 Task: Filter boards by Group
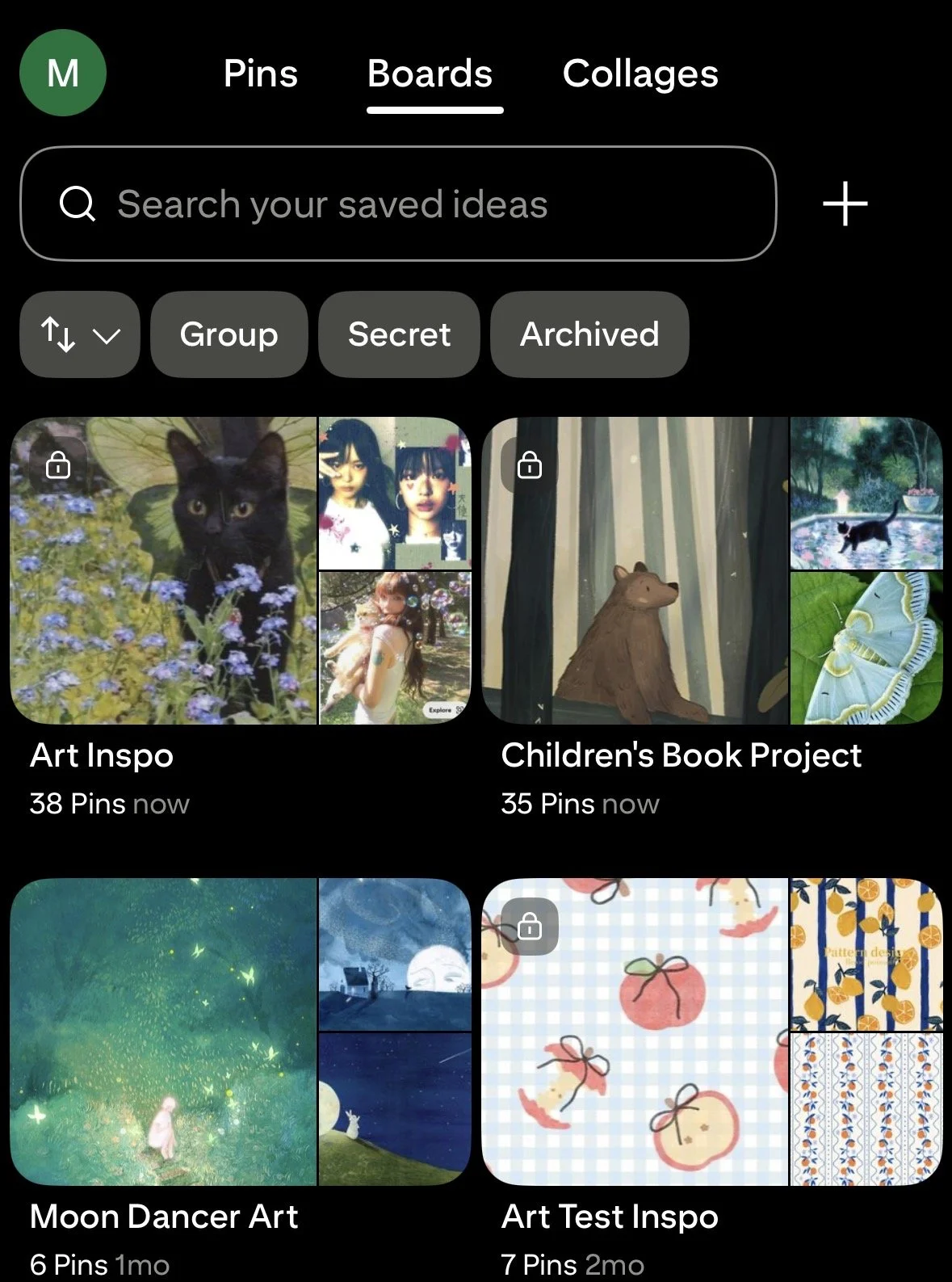pyautogui.click(x=229, y=334)
